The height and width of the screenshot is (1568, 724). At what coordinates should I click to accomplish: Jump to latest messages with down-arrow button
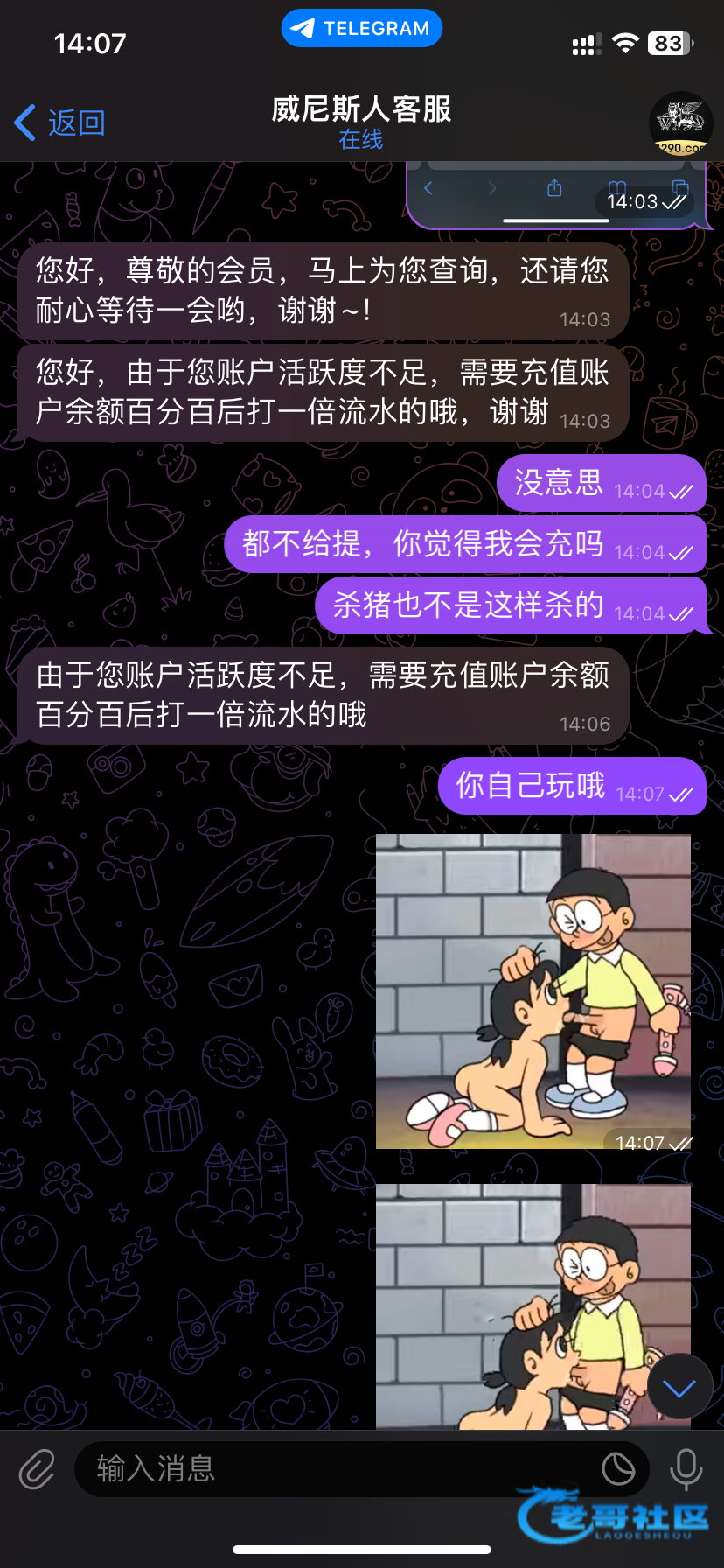[679, 1388]
